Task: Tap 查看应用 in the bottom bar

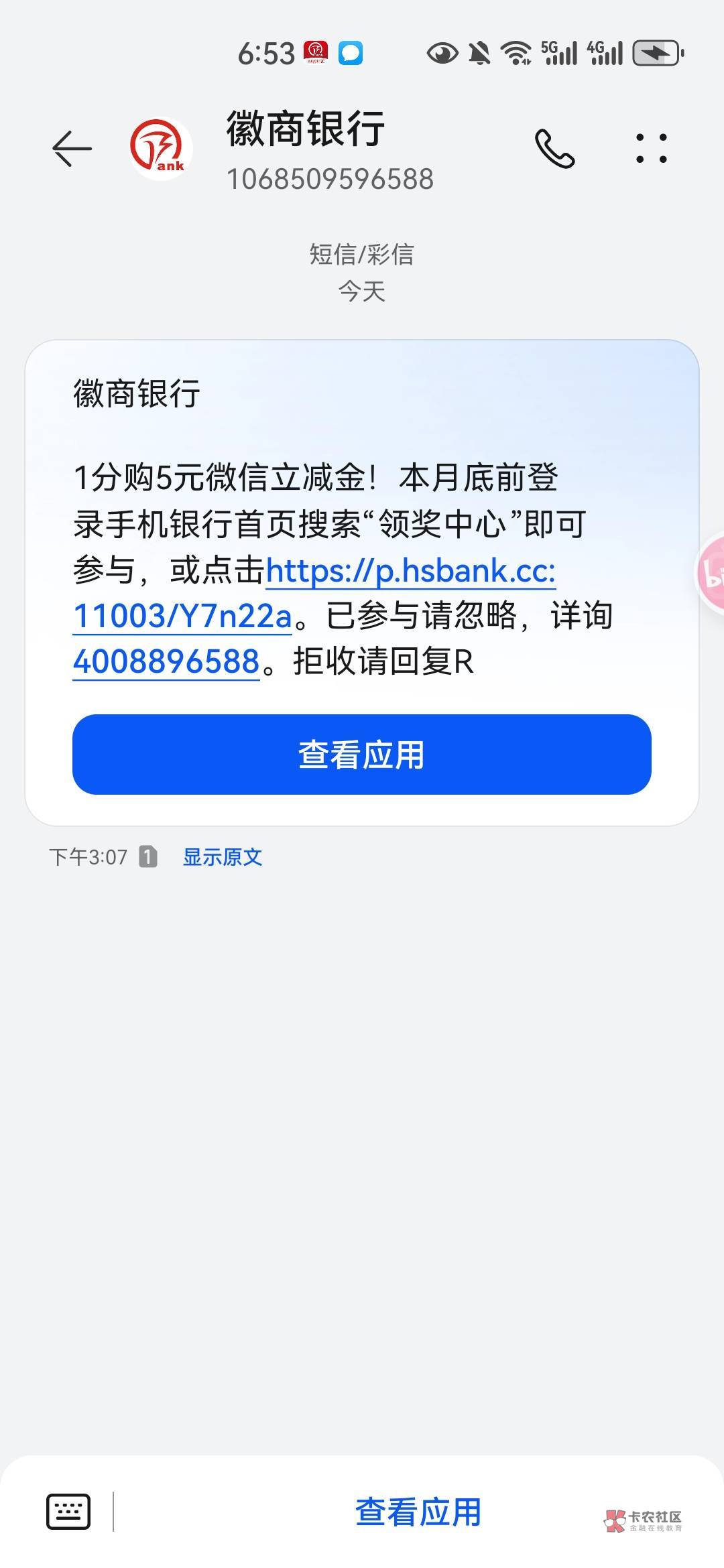Action: point(418,1512)
